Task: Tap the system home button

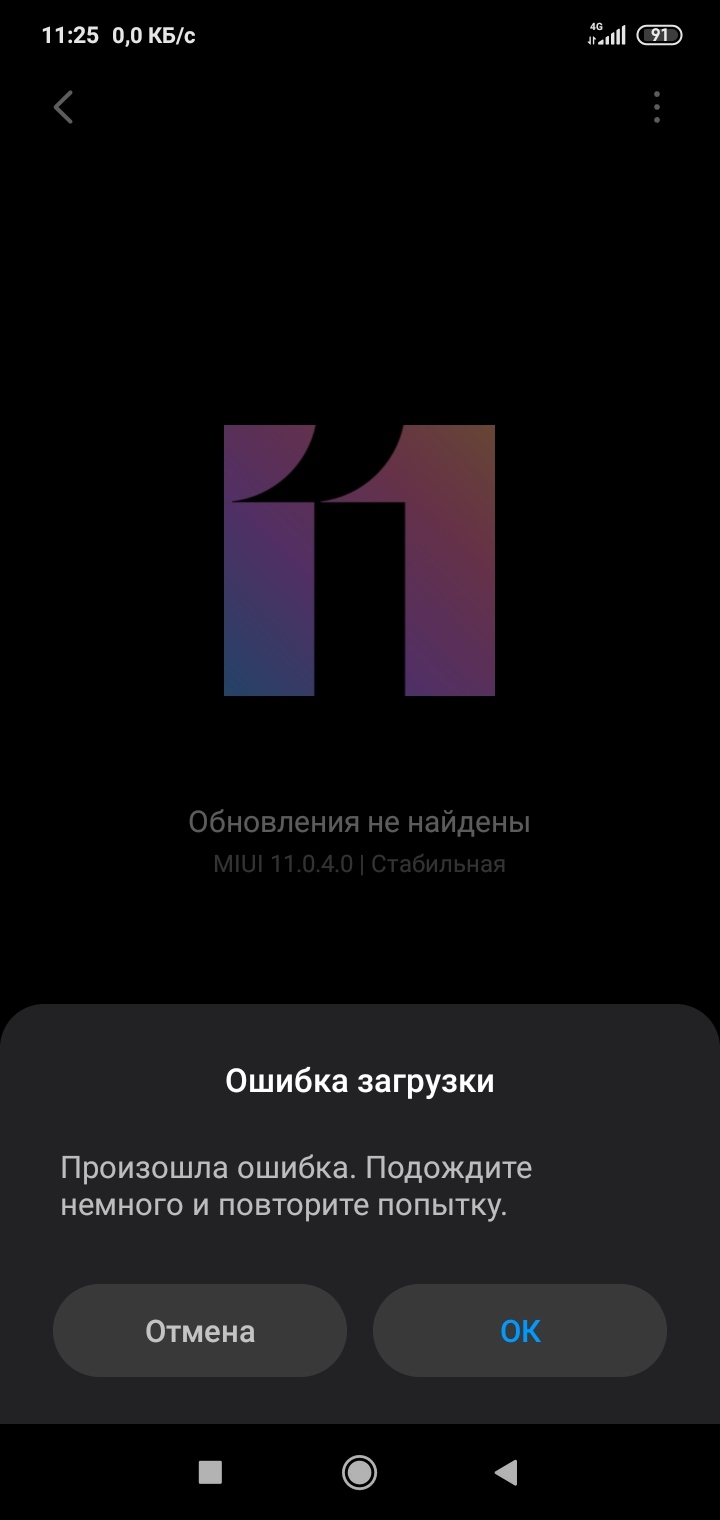Action: (x=359, y=1471)
